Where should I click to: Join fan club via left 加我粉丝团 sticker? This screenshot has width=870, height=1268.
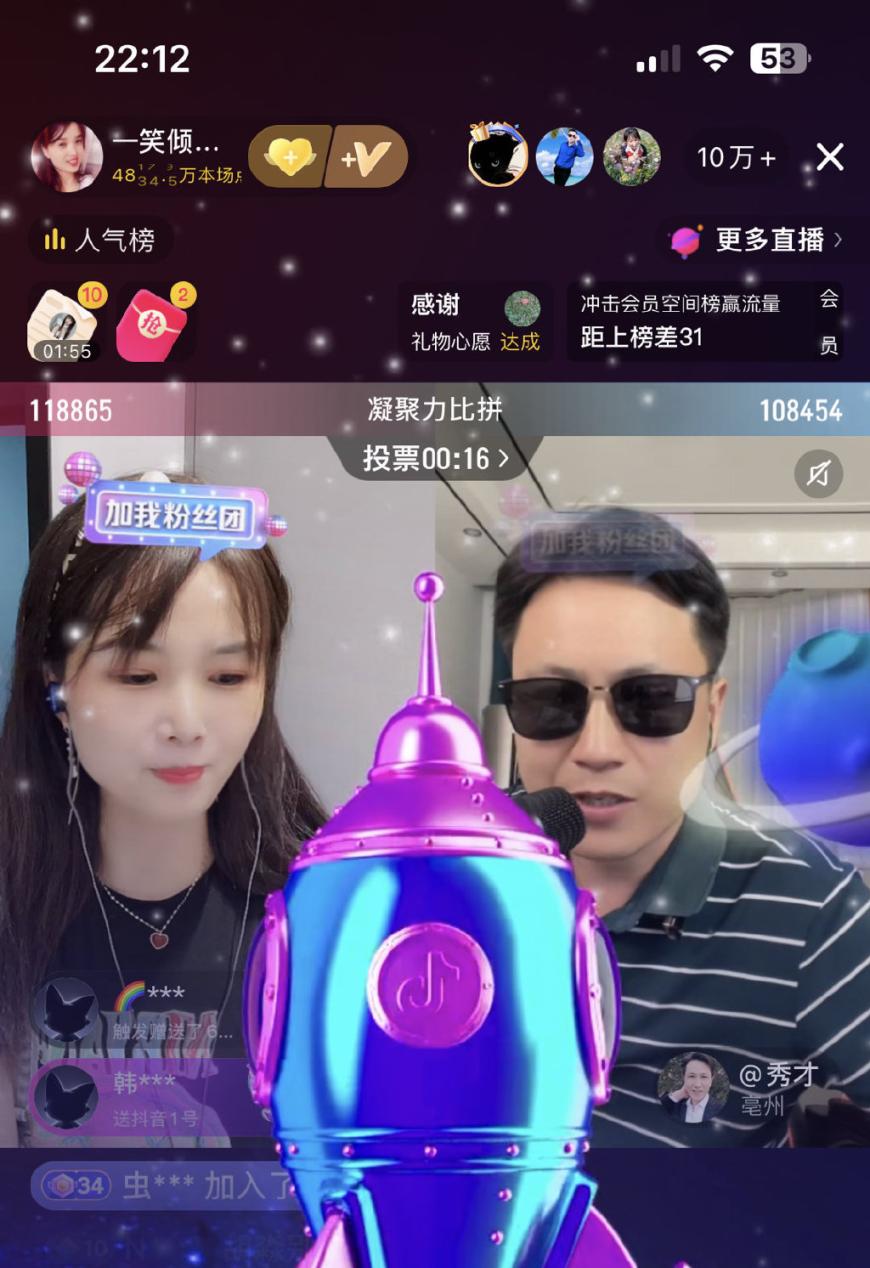point(176,517)
